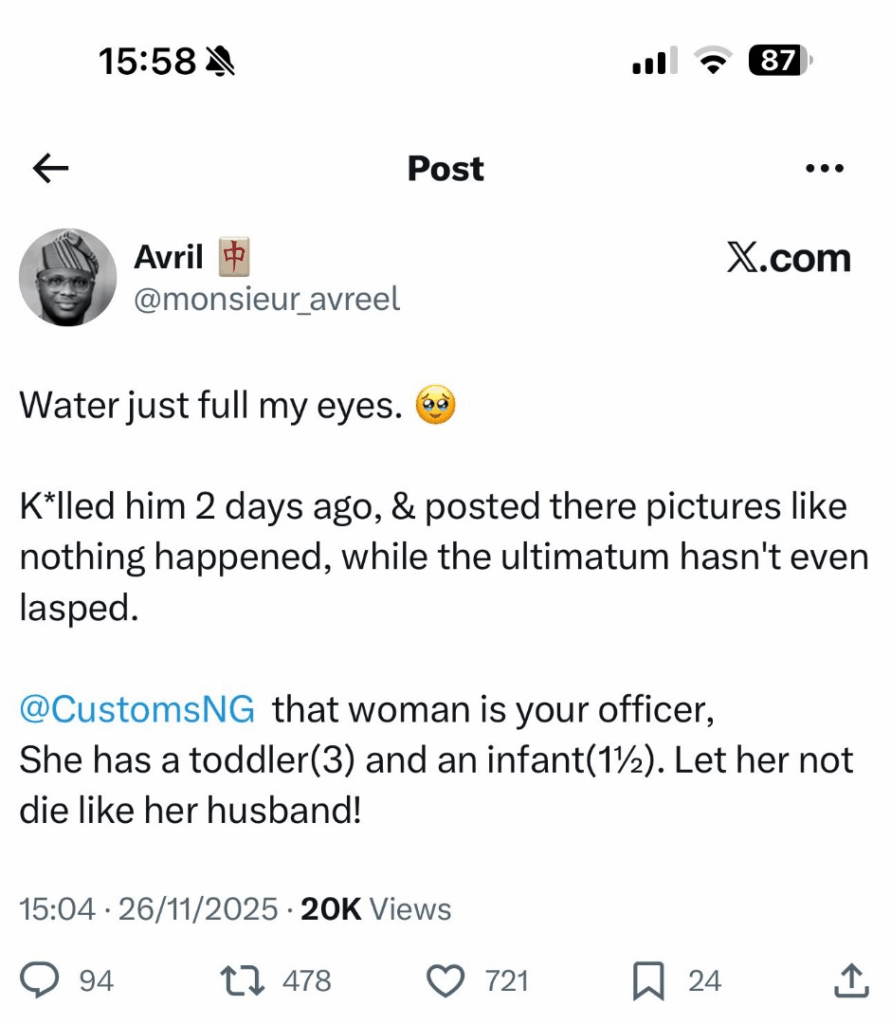The image size is (891, 1024).
Task: Like the post with the heart icon
Action: (x=446, y=981)
